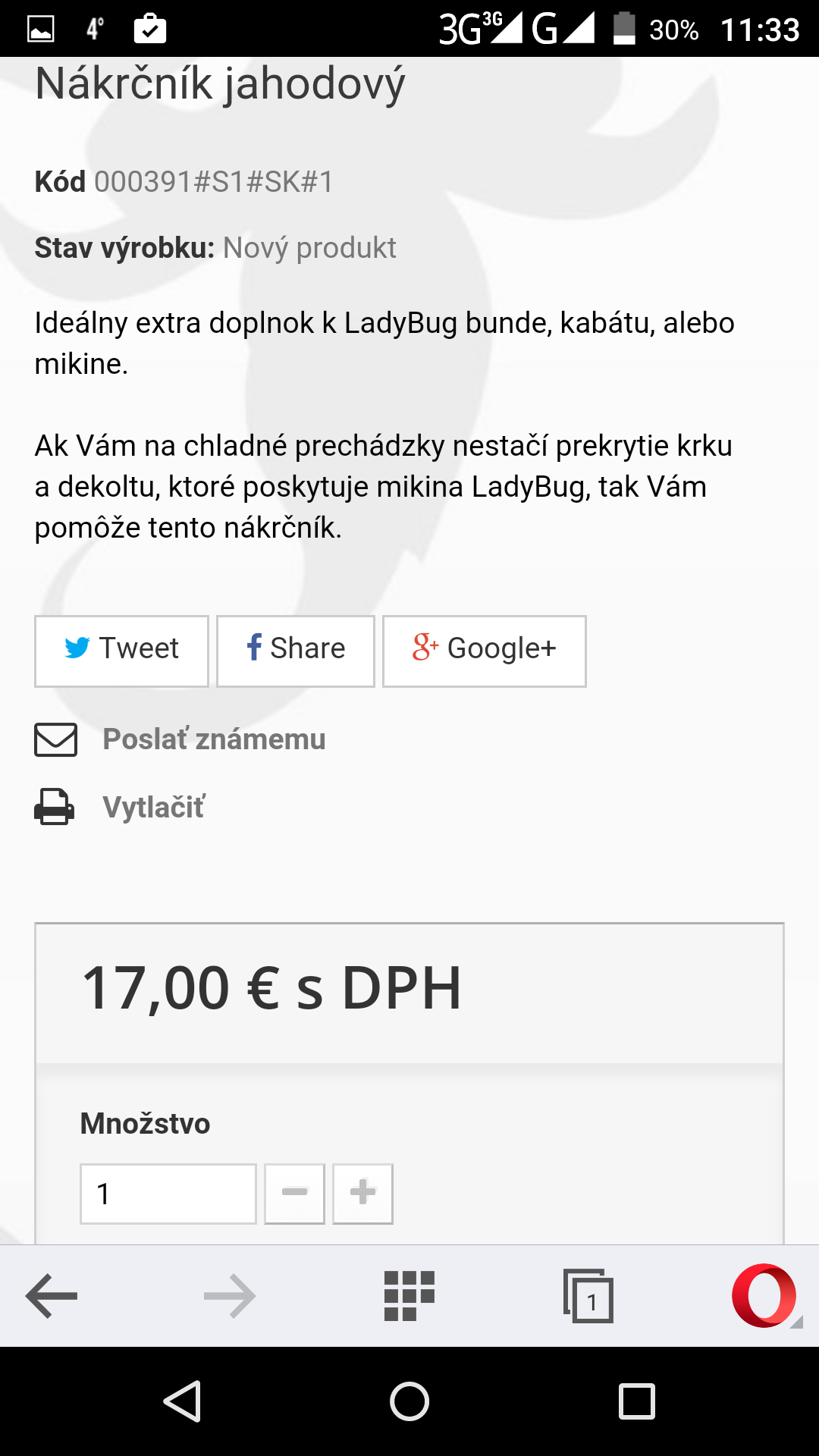Go forward in the browser toolbar
Image resolution: width=819 pixels, height=1456 pixels.
[230, 1296]
